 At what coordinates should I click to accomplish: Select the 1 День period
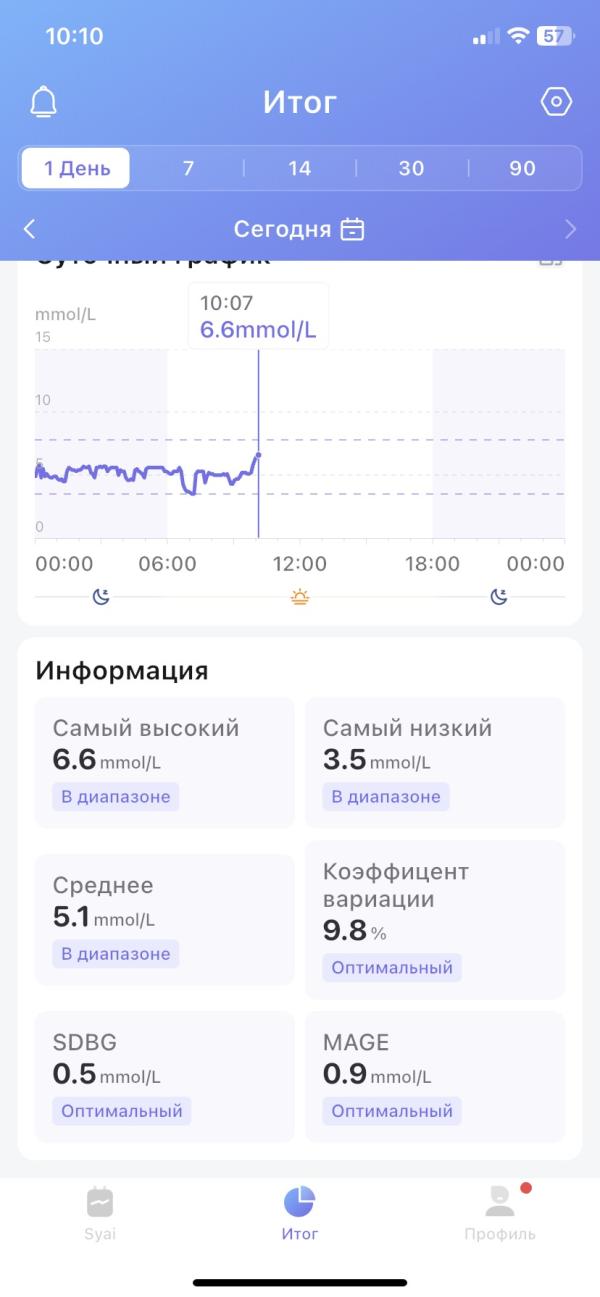coord(77,168)
